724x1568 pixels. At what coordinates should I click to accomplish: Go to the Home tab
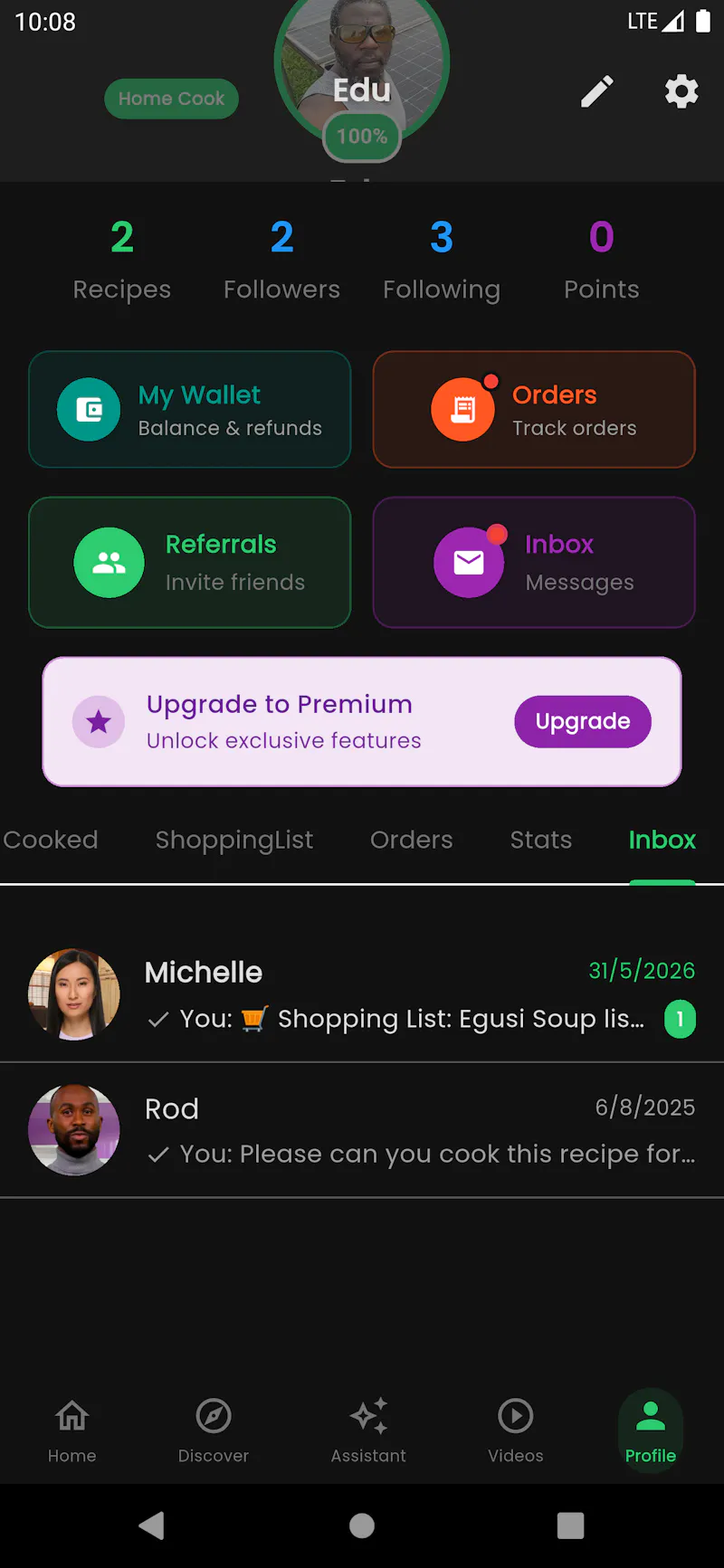point(72,1430)
